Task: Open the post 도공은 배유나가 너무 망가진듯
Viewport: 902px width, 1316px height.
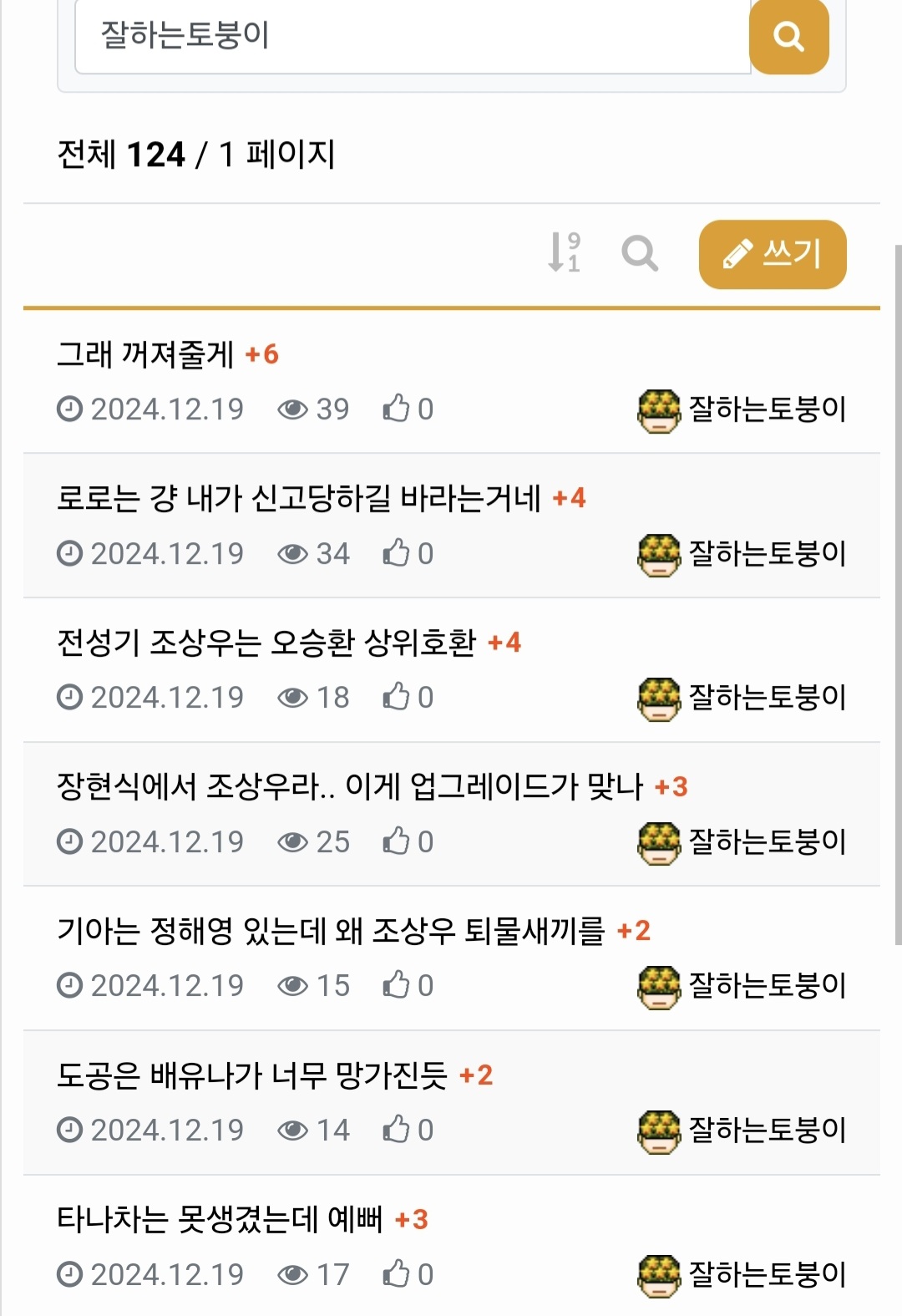Action: pos(251,1075)
